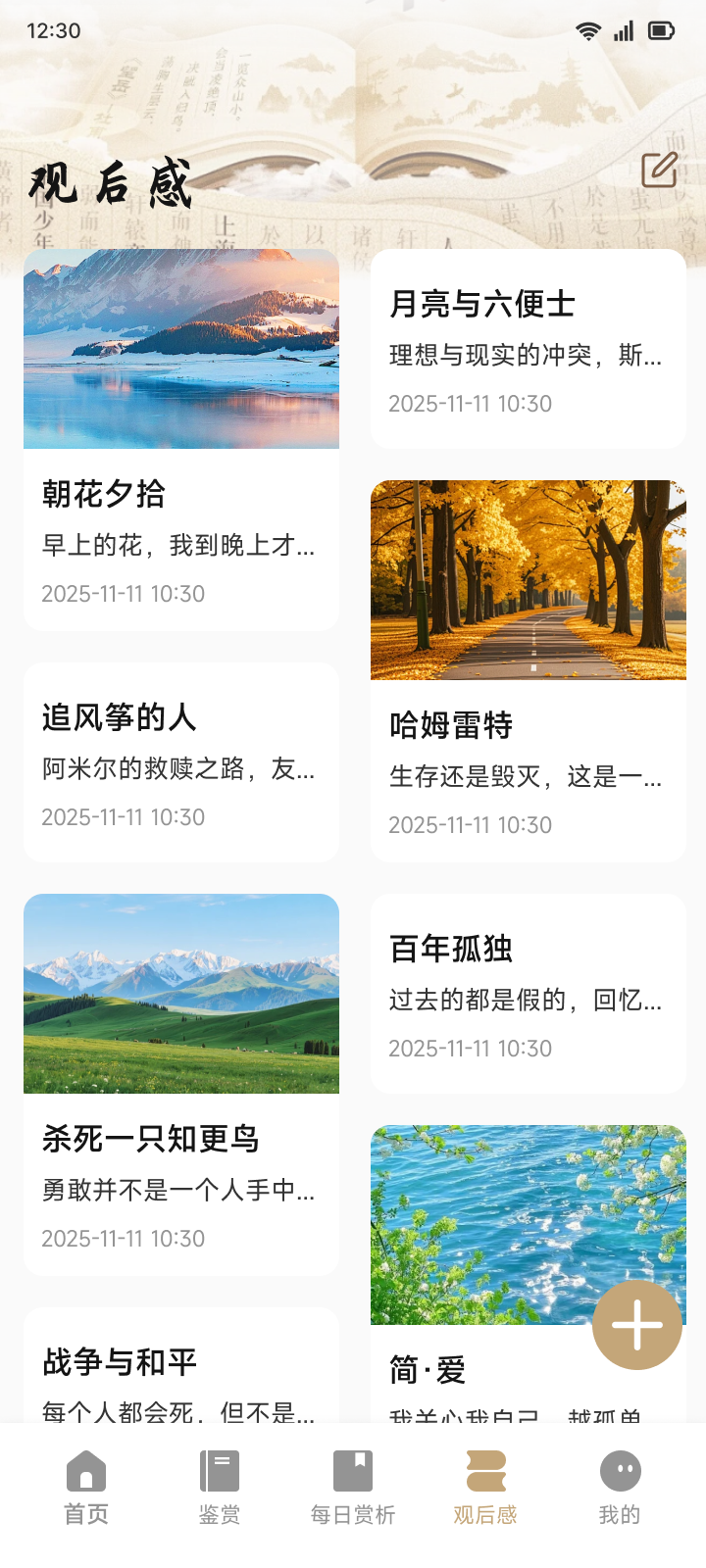
Task: Tap the autumn road image above 哈姆雷特
Action: coord(528,579)
